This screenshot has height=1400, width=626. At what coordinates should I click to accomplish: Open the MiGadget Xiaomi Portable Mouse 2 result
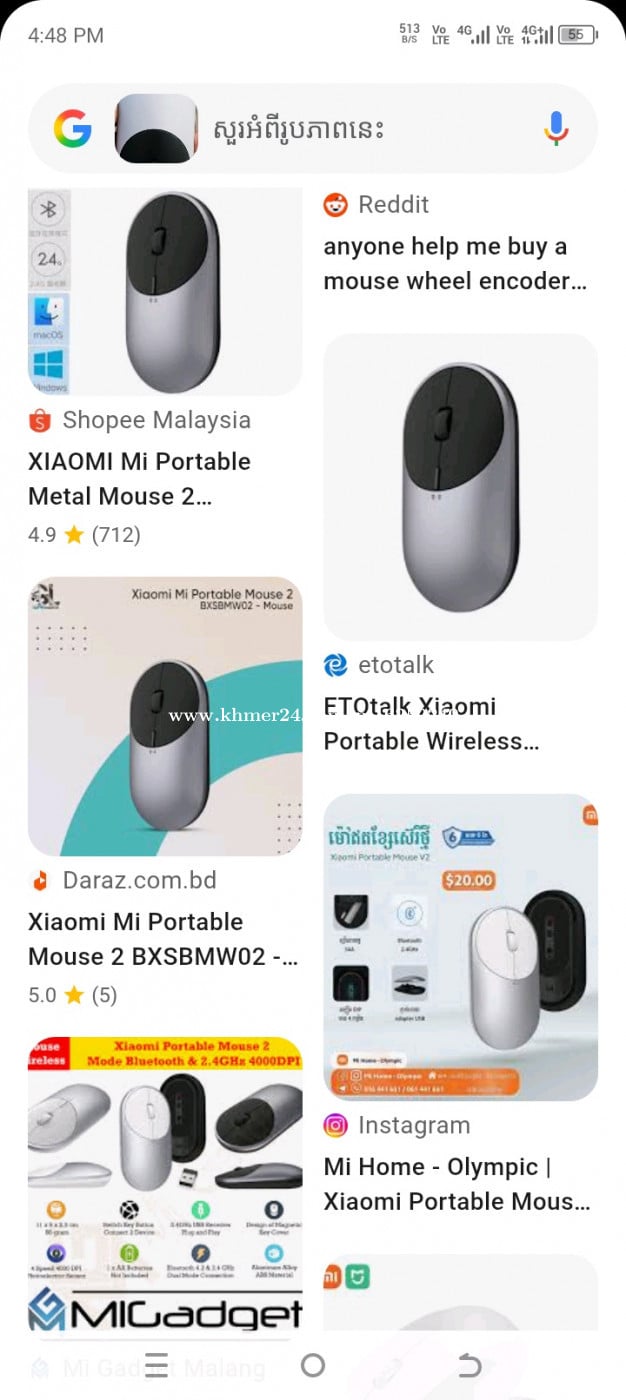(x=165, y=1180)
